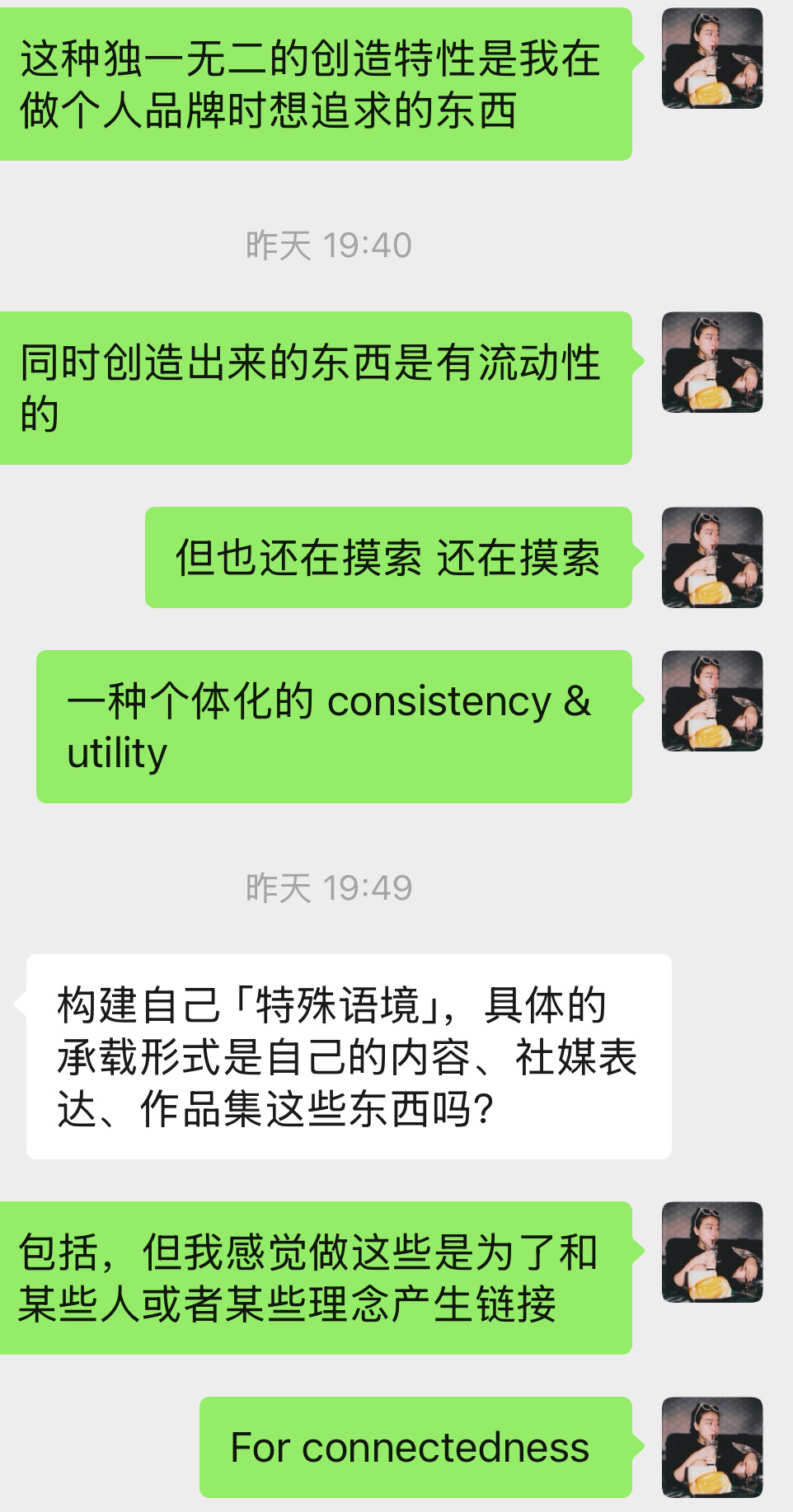Open avatar next to "这种独一无二的创造特性" message
The image size is (793, 1512).
(x=712, y=59)
